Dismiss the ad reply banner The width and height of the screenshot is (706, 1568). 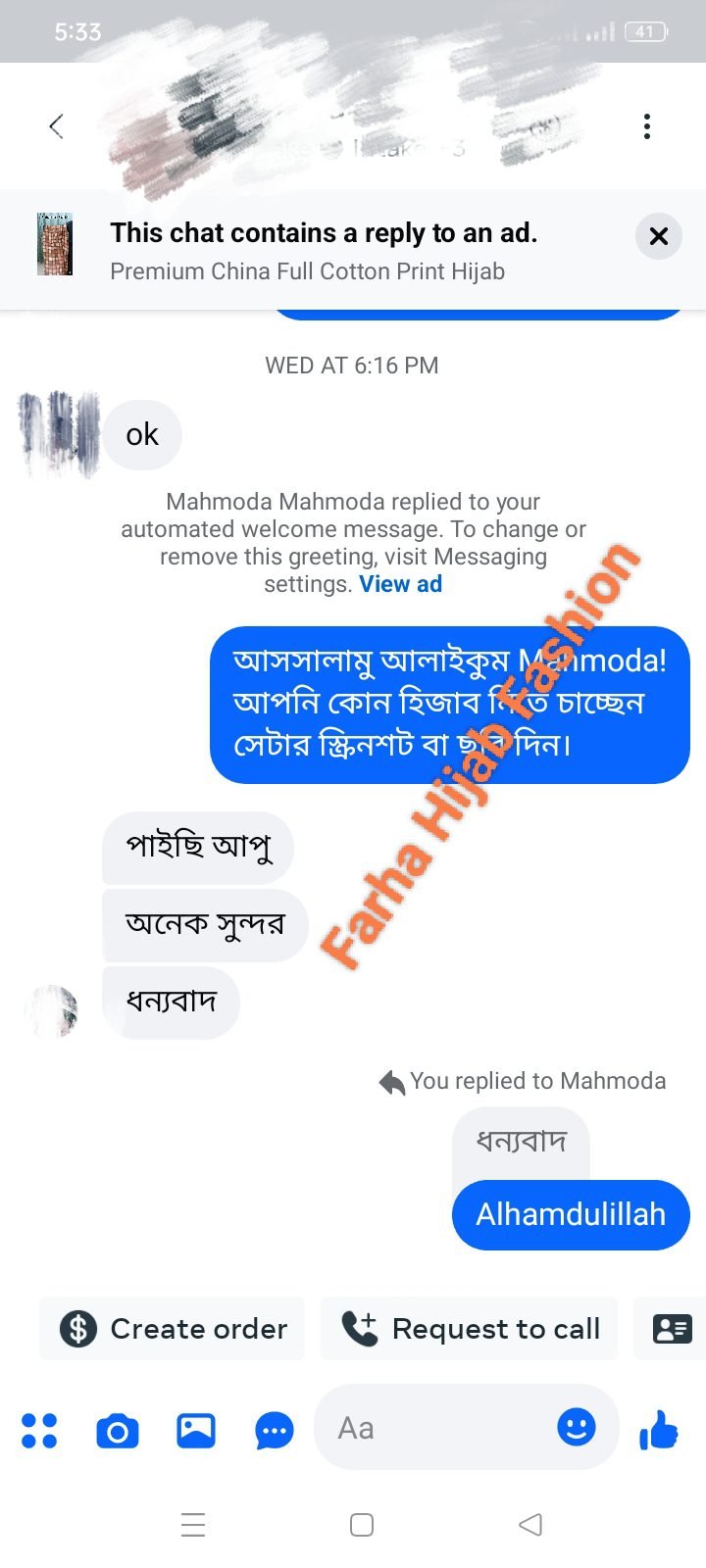coord(658,236)
